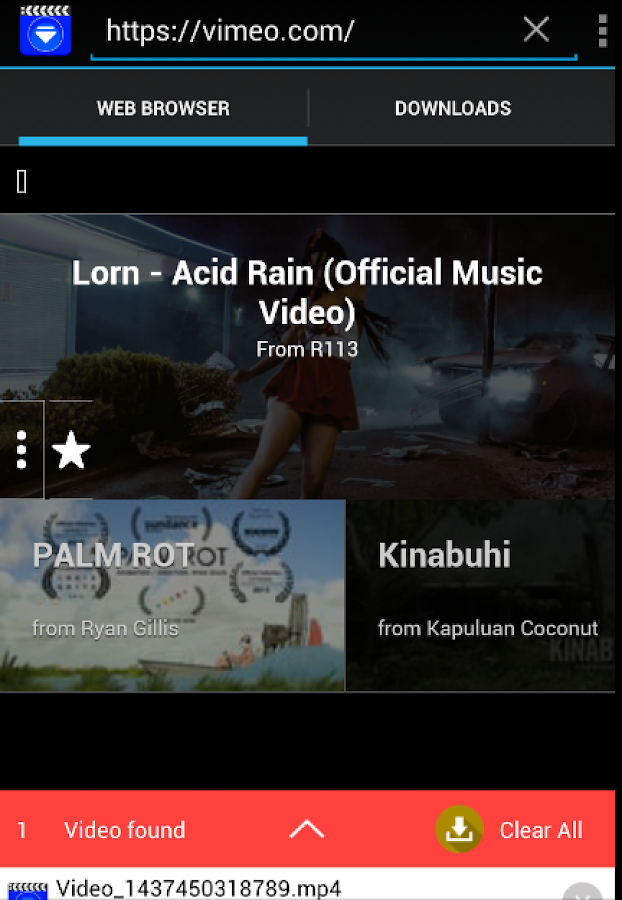The image size is (622, 900).
Task: Tap the downloader app icon in top bar
Action: [x=45, y=32]
